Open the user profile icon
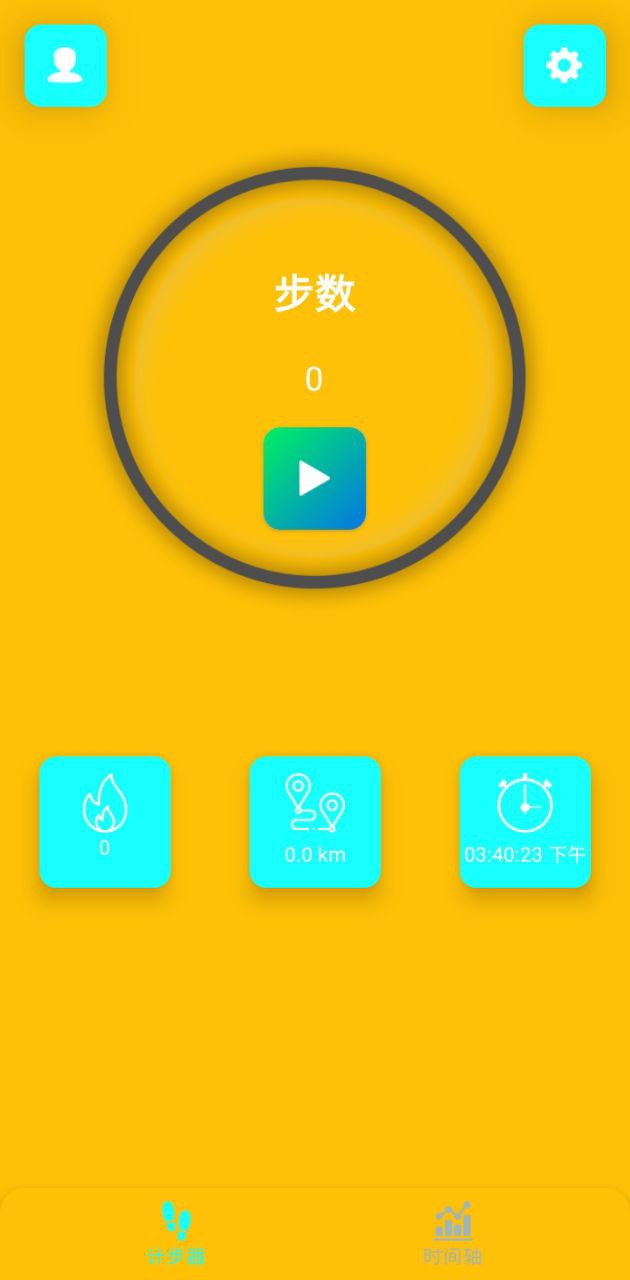630x1280 pixels. tap(65, 65)
